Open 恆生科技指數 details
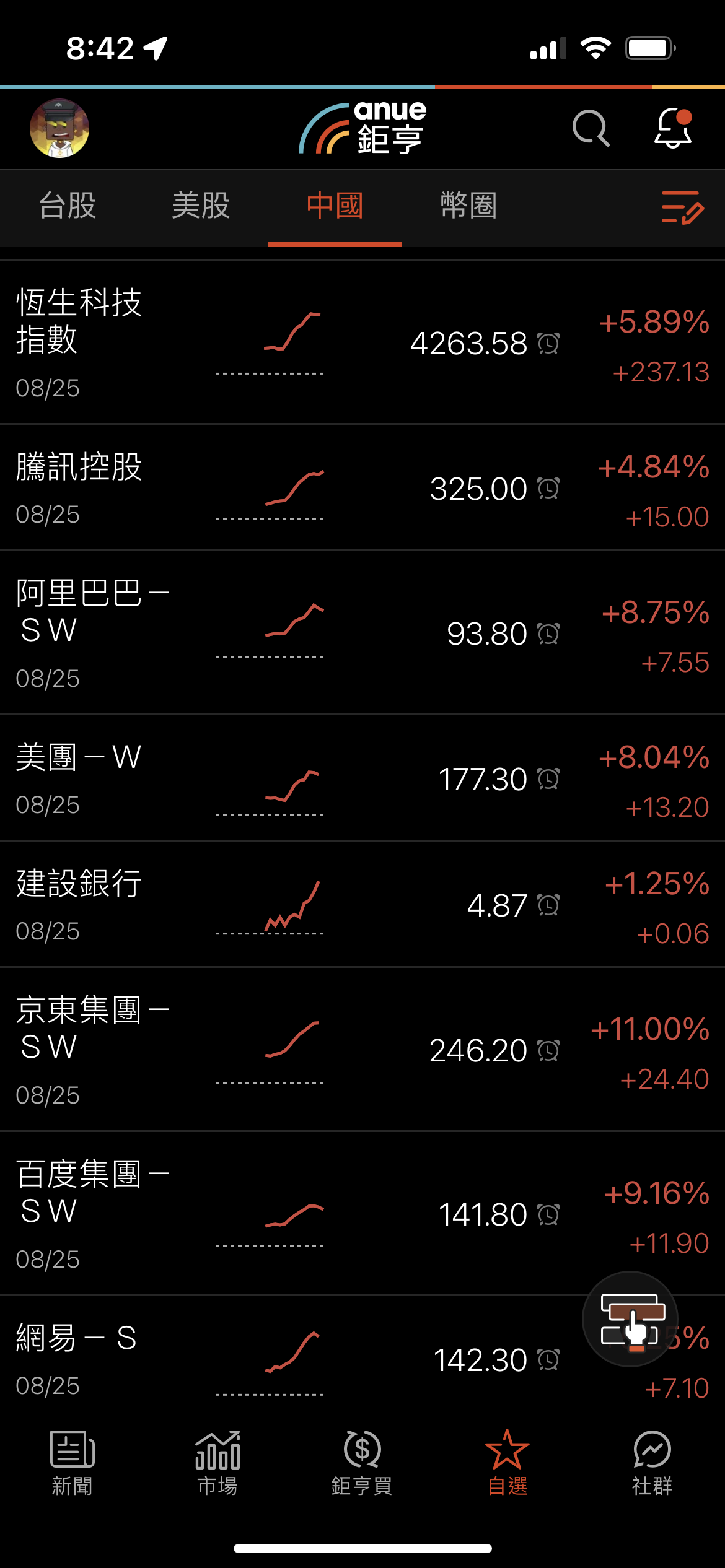725x1568 pixels. [79, 322]
